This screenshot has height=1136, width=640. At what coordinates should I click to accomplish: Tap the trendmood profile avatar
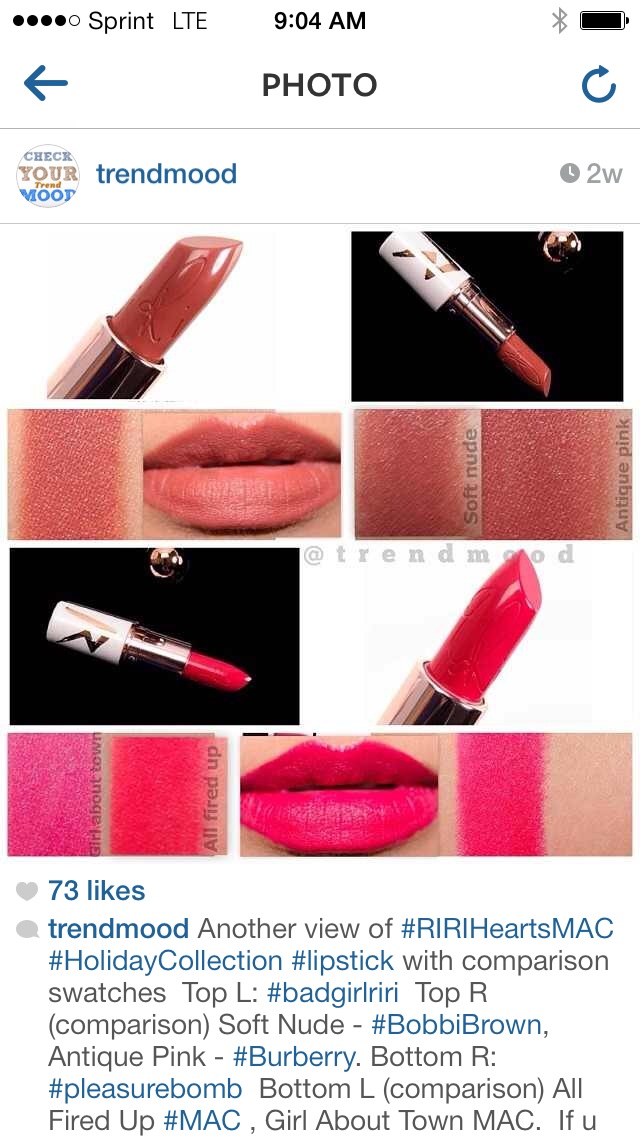(x=47, y=175)
